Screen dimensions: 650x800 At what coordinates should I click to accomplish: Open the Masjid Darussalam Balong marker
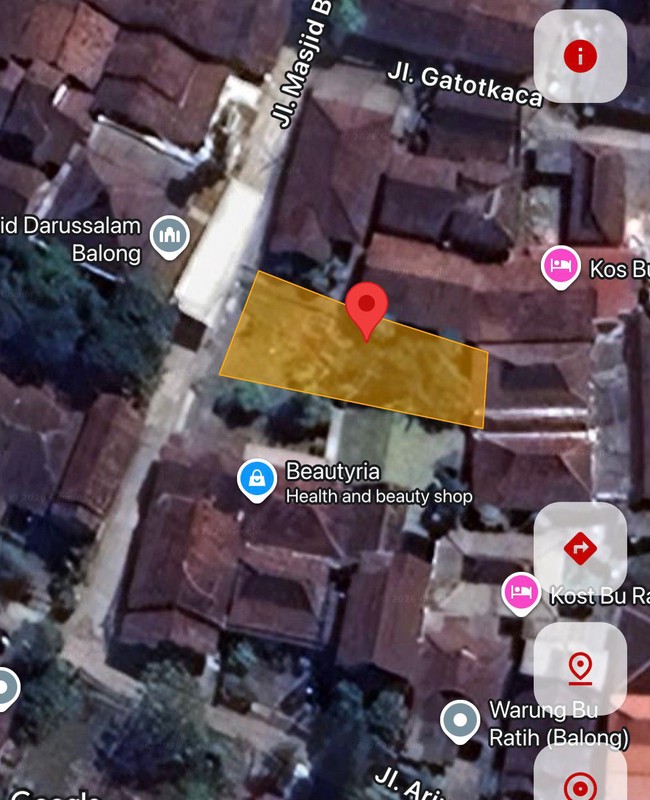pyautogui.click(x=169, y=237)
